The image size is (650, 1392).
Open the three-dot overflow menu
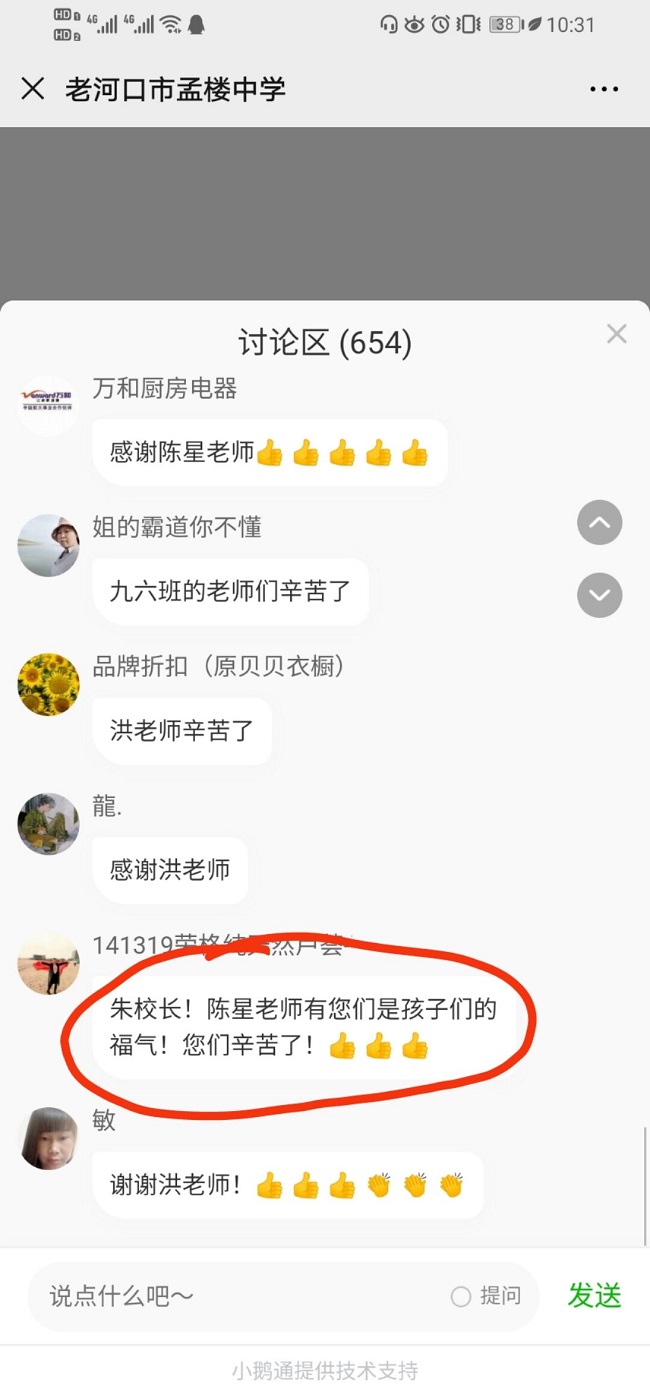coord(604,89)
